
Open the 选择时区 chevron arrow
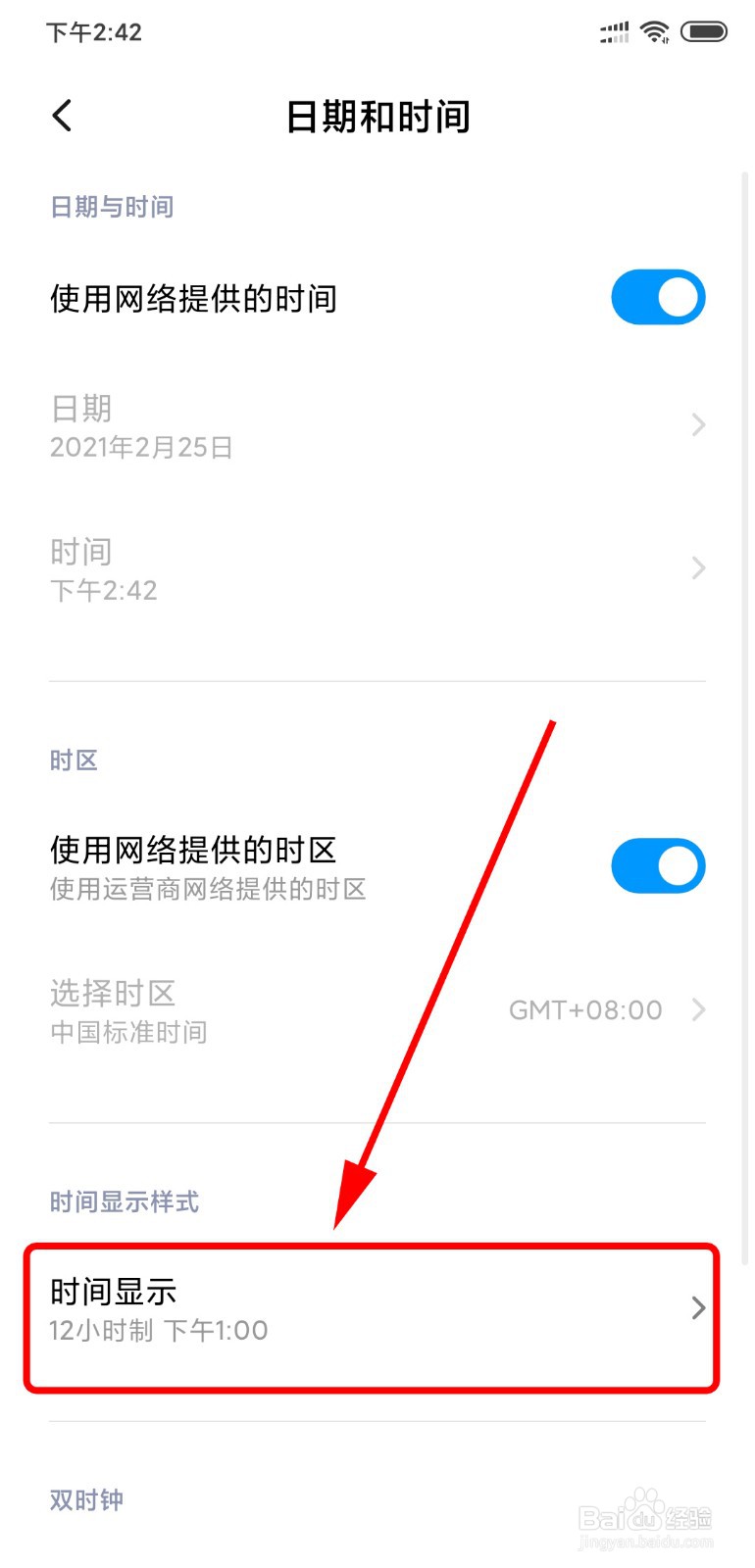coord(697,1010)
